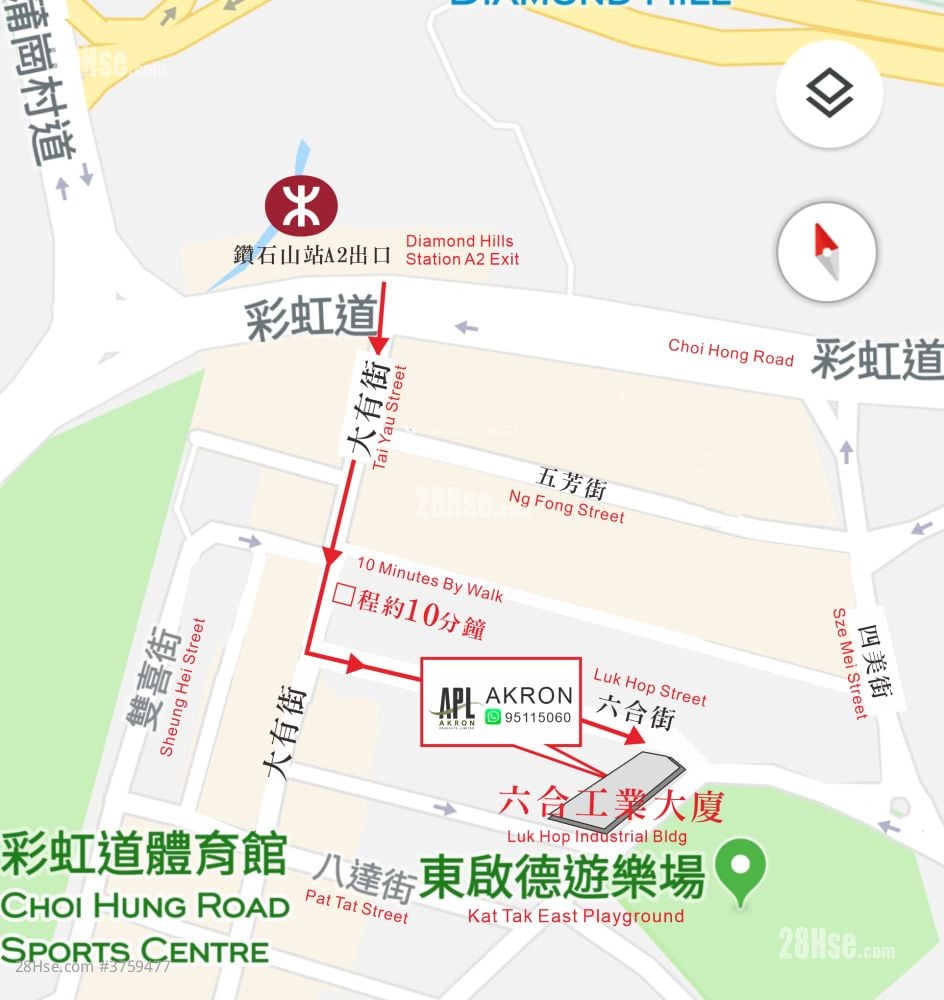Enable north-up orientation via compass control

[828, 252]
